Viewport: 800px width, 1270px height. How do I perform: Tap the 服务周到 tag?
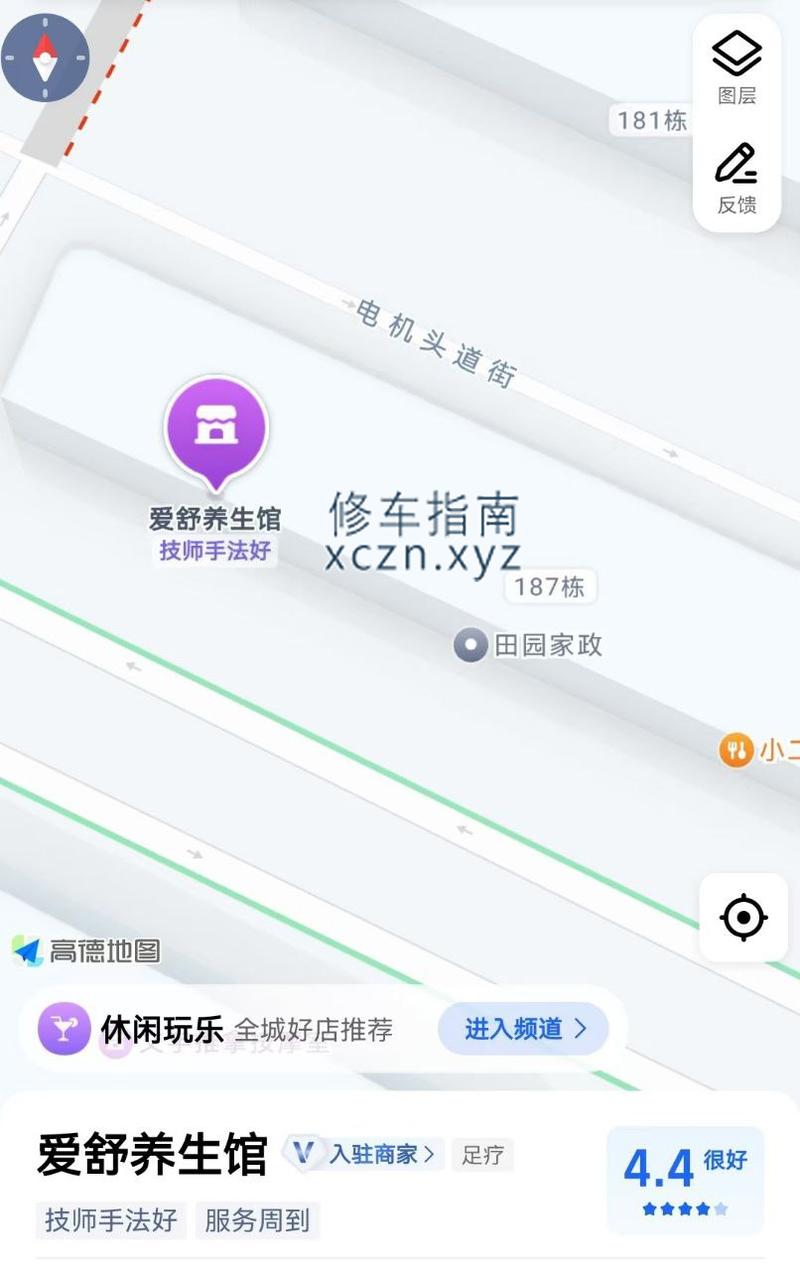257,1221
